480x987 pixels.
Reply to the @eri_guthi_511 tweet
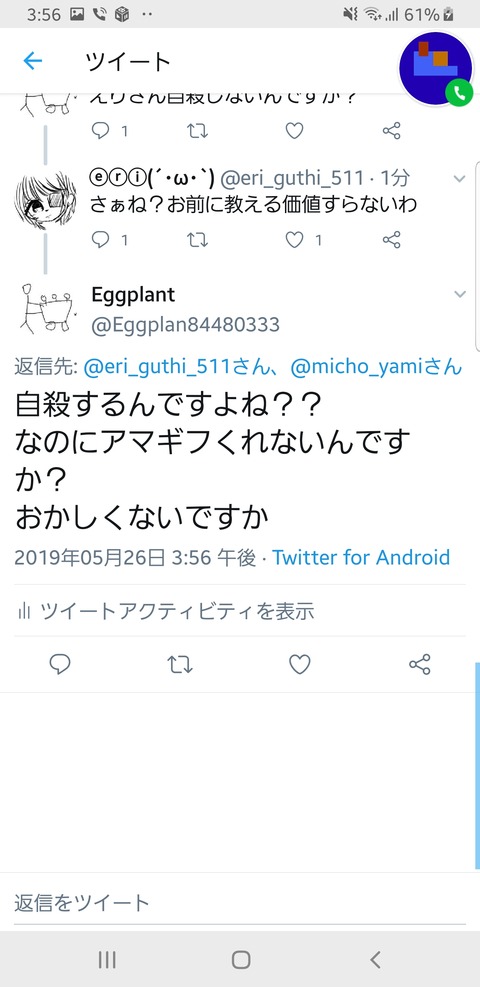(x=101, y=240)
